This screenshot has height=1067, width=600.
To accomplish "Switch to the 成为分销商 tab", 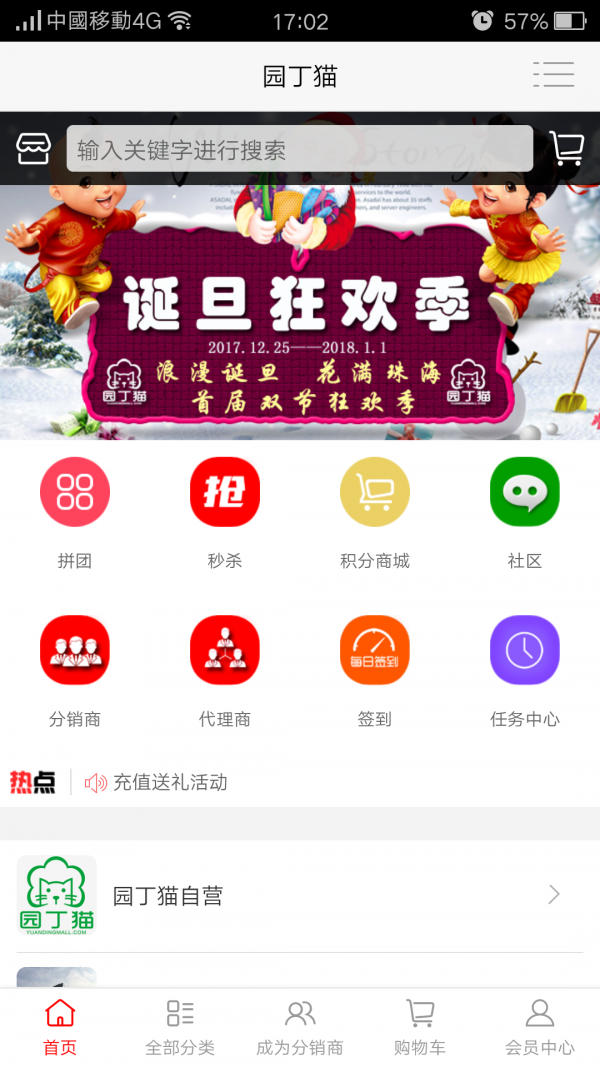I will 300,1028.
